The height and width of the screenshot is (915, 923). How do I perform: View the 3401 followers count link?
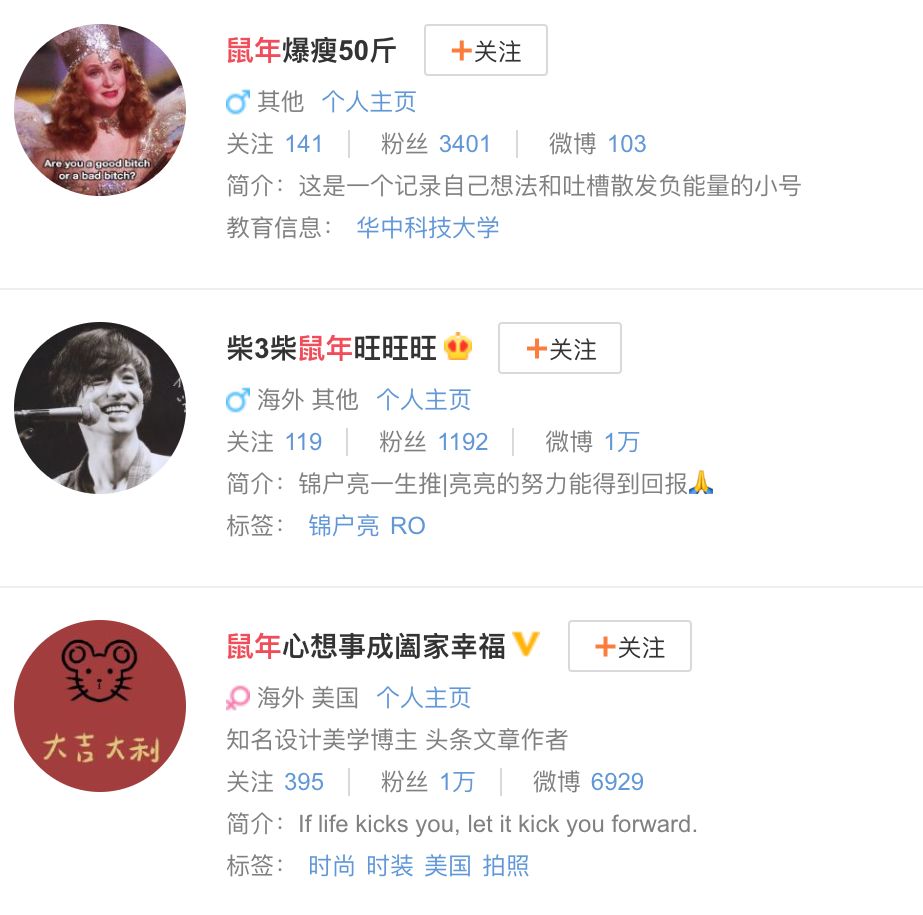coord(465,144)
